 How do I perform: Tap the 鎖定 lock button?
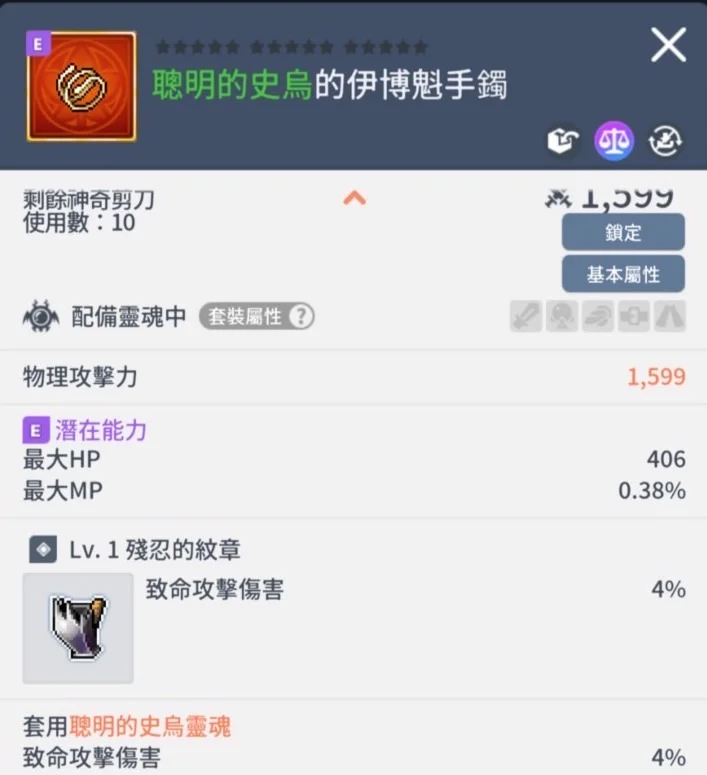(x=623, y=232)
